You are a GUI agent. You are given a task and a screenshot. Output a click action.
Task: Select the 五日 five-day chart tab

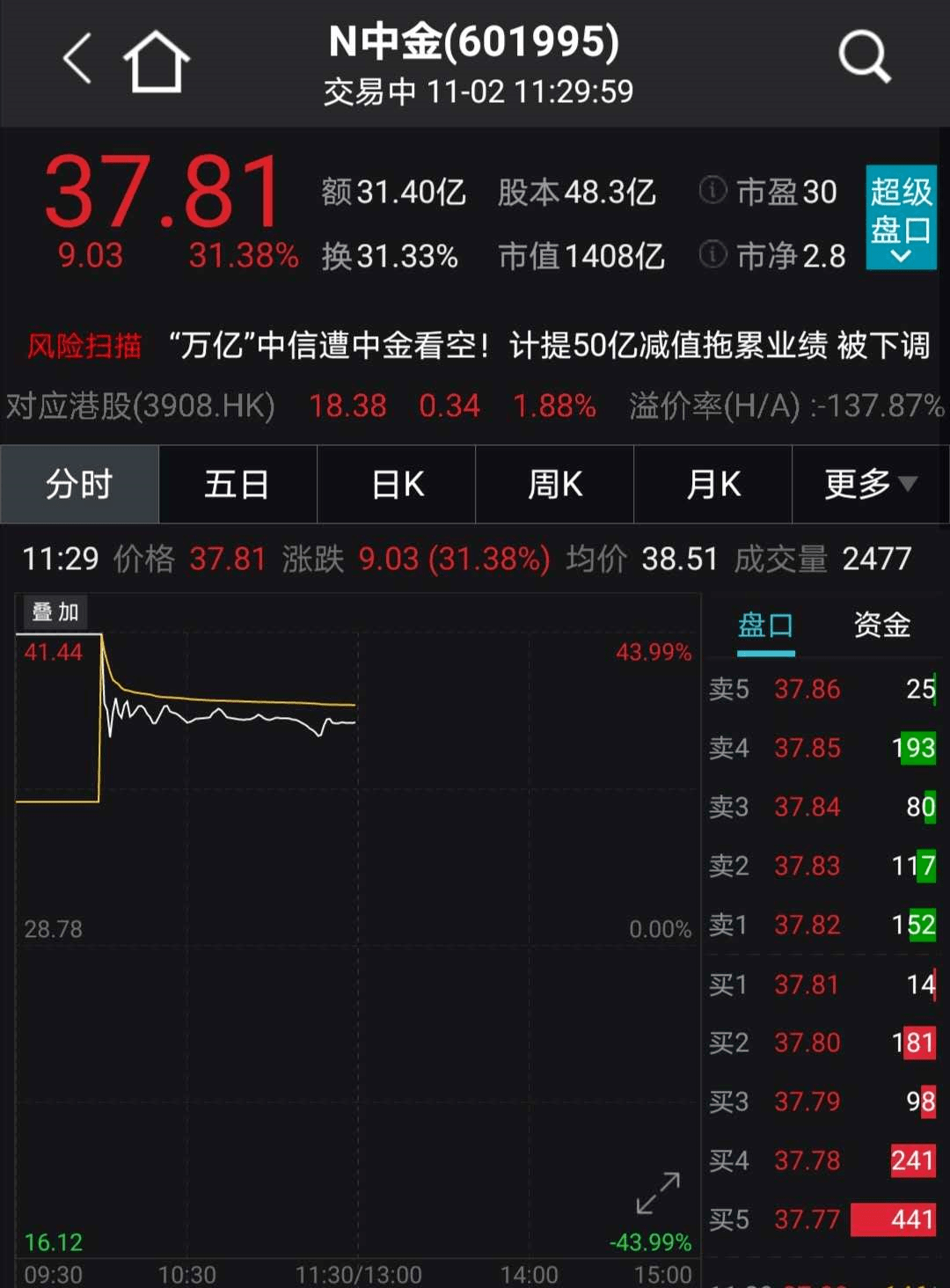[x=237, y=485]
